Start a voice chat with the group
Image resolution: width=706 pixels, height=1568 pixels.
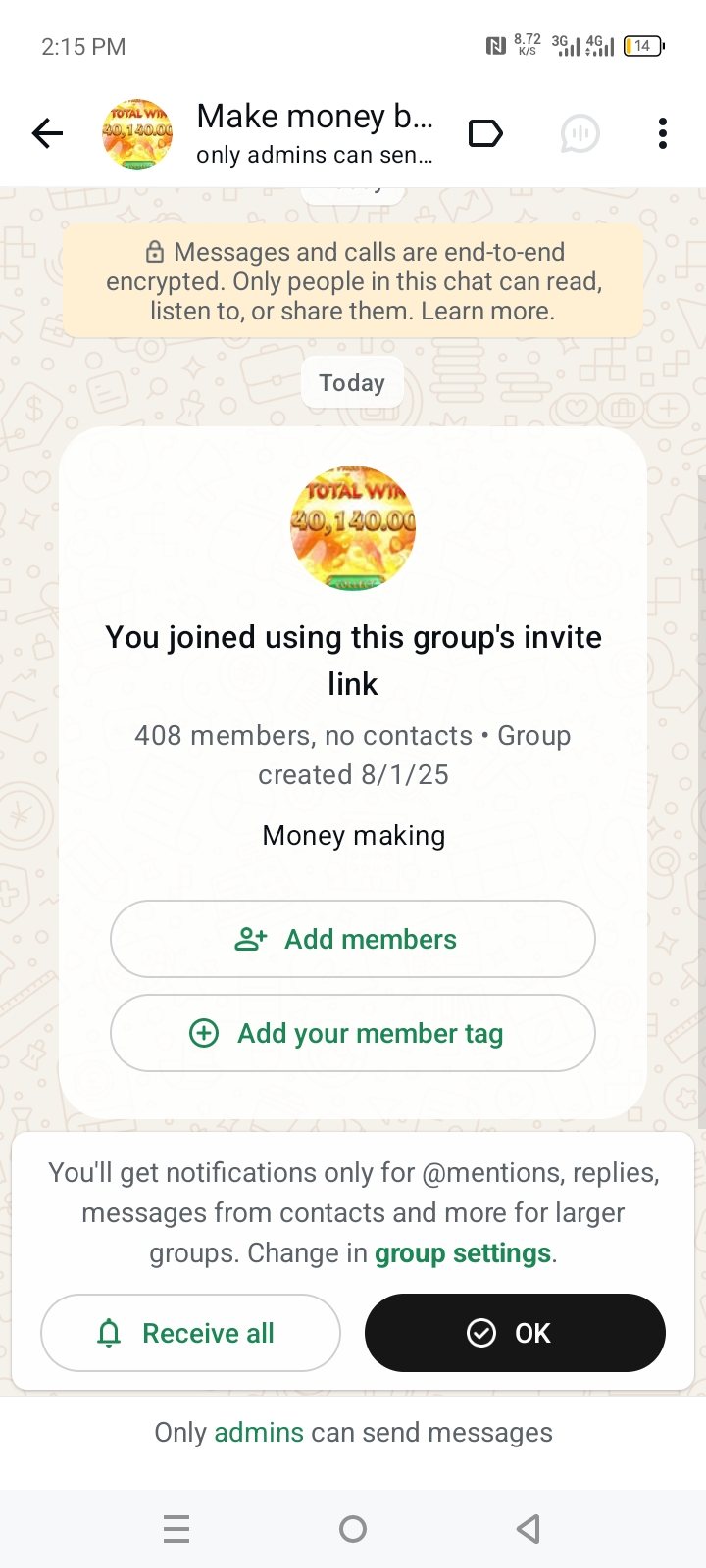(580, 133)
